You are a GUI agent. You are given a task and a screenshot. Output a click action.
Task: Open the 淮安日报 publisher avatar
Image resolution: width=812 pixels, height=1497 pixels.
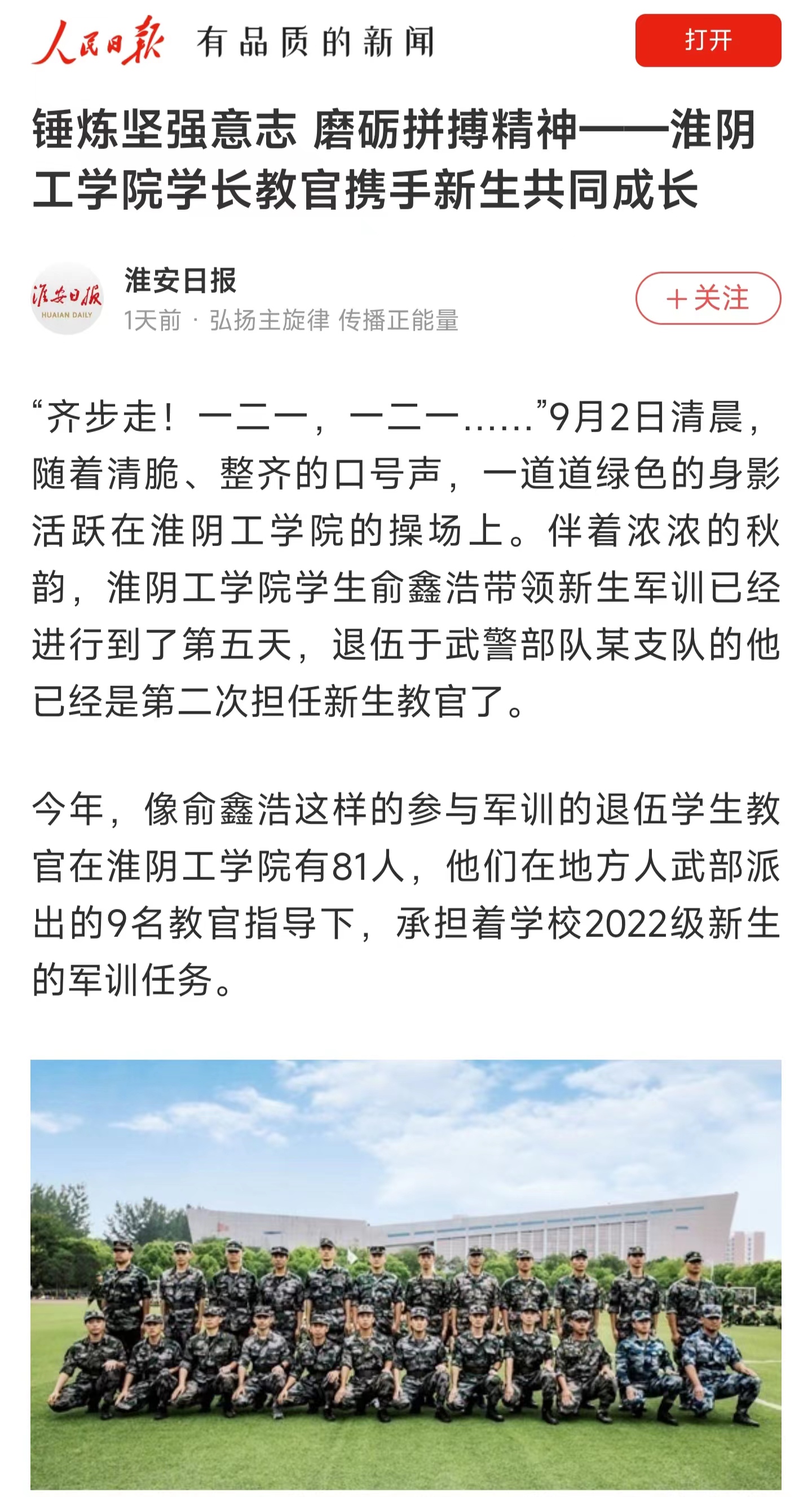click(67, 298)
